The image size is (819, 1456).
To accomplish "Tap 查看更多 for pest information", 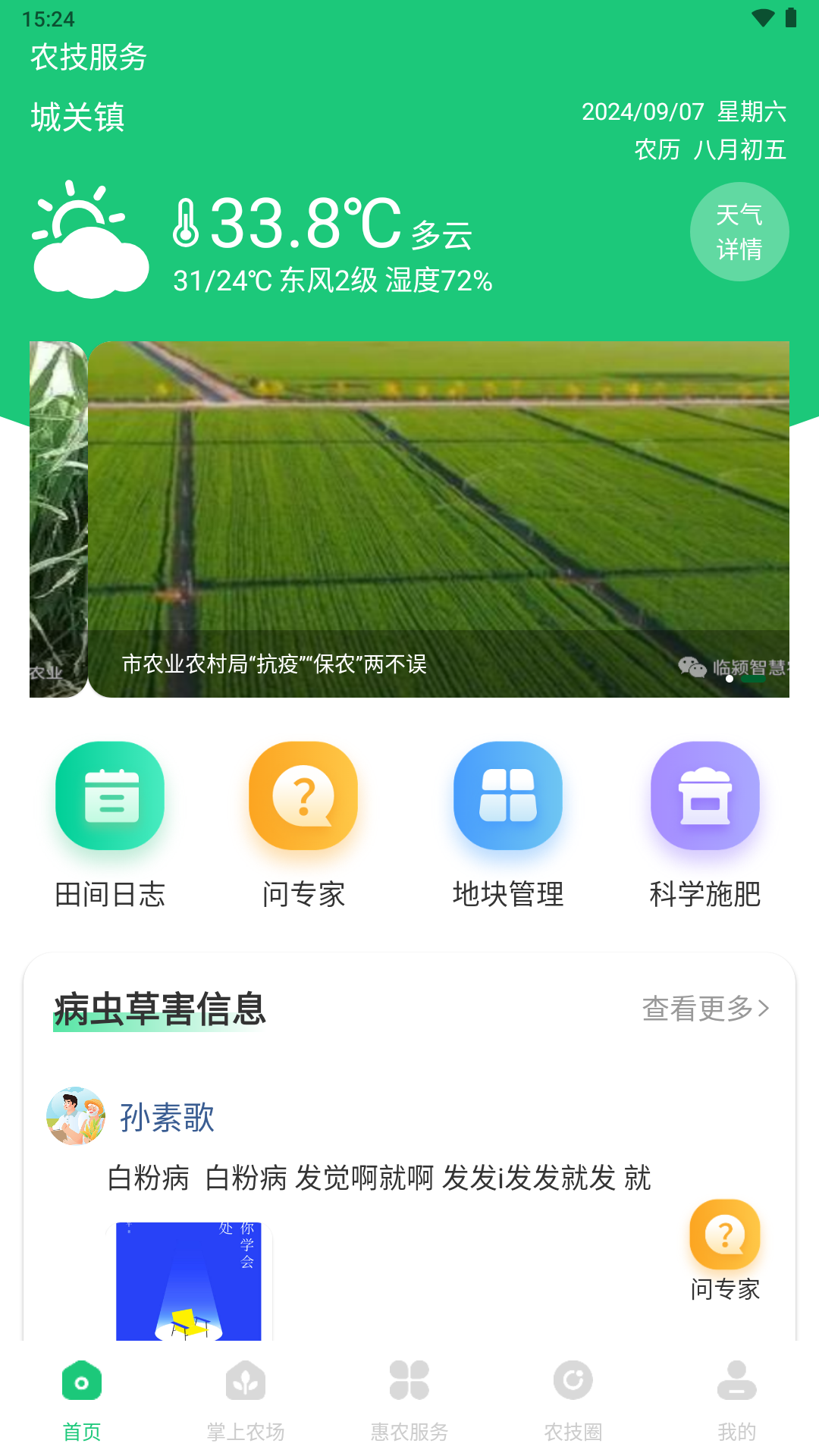I will [705, 1009].
